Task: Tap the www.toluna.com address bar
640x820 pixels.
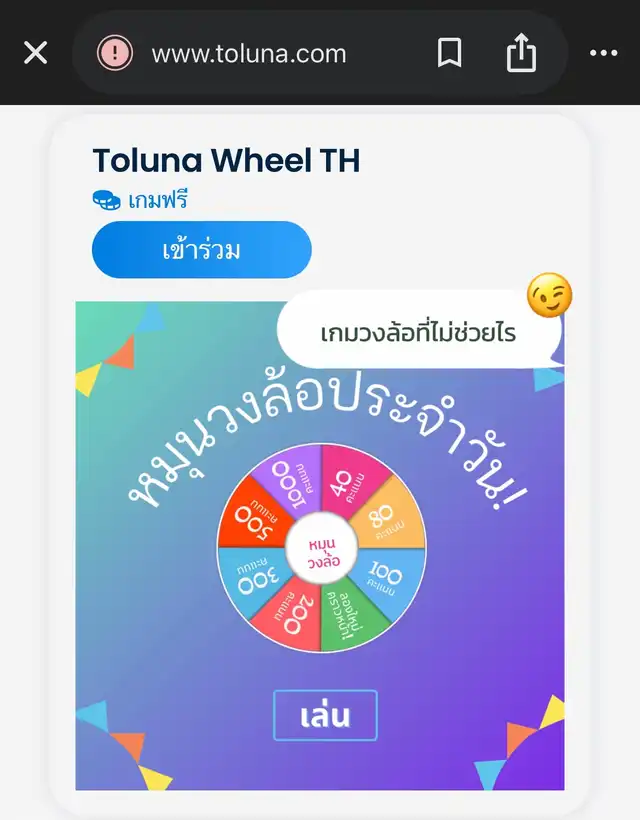Action: tap(248, 54)
